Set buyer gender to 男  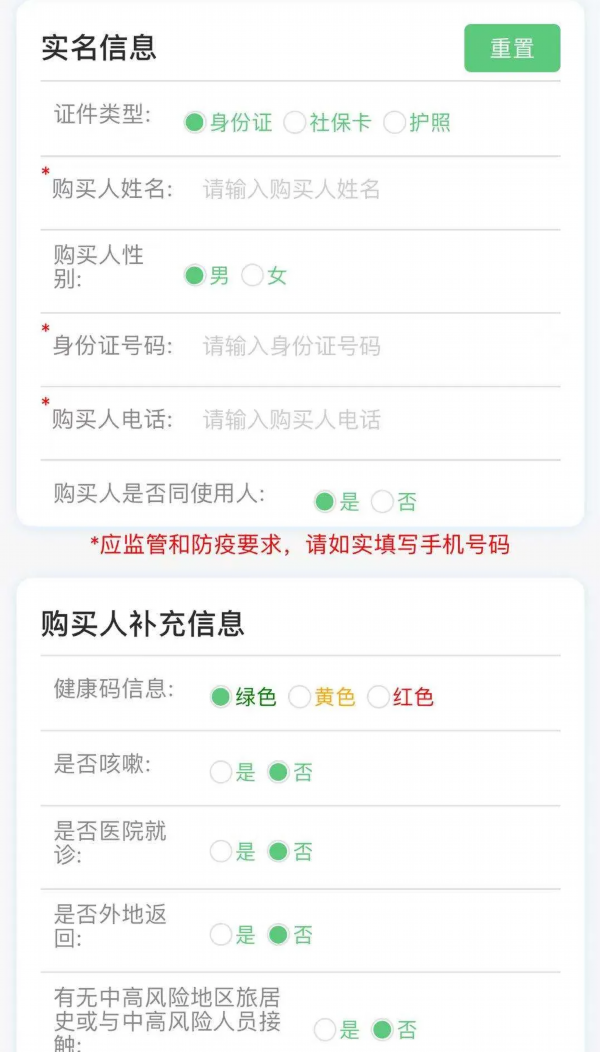pos(207,276)
